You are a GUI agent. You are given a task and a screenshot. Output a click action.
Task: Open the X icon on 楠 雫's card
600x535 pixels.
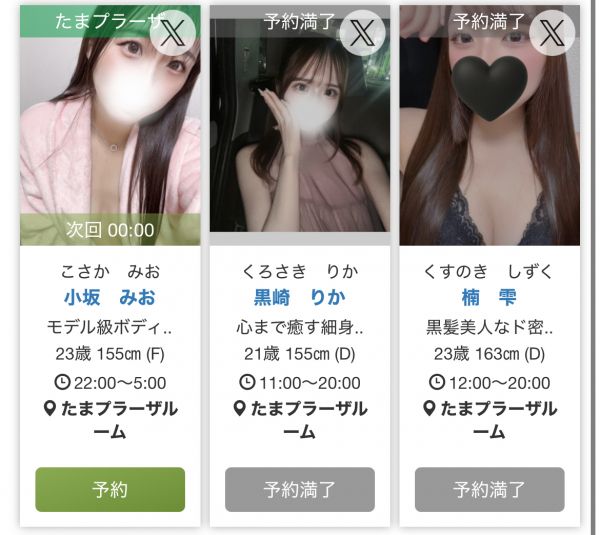pyautogui.click(x=551, y=33)
